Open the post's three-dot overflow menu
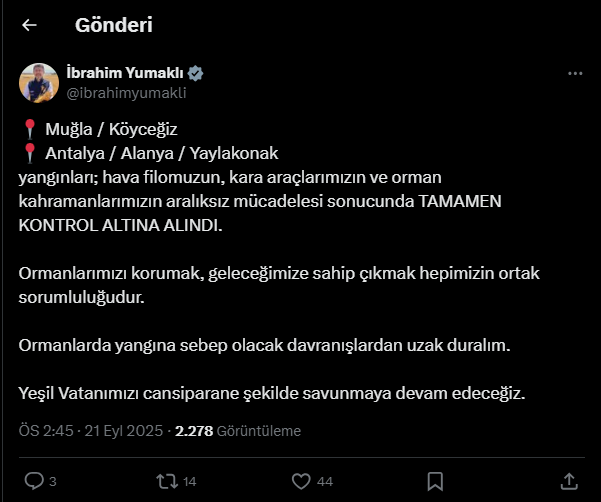The height and width of the screenshot is (502, 601). pyautogui.click(x=575, y=74)
